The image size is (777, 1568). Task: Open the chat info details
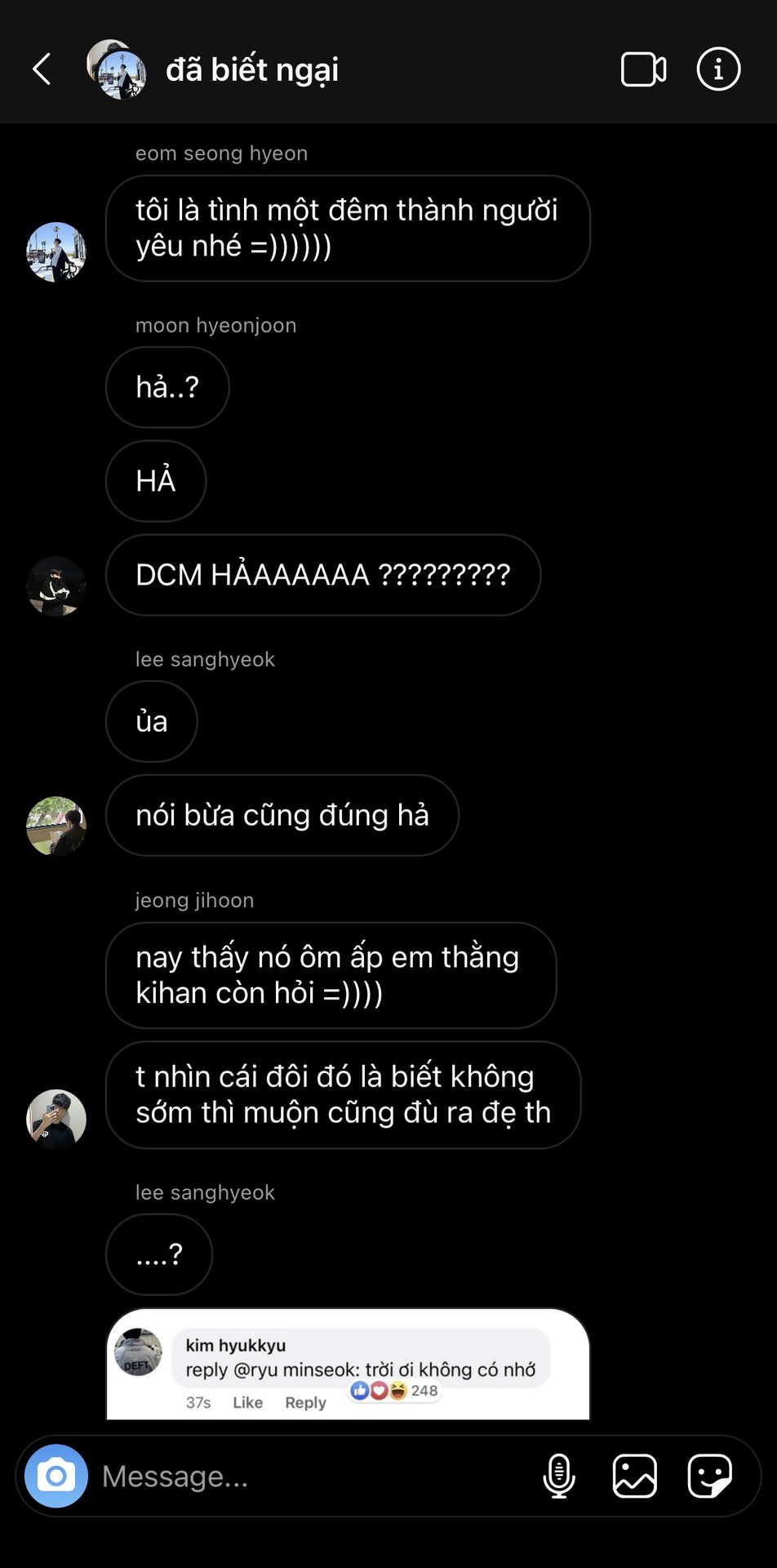pyautogui.click(x=718, y=69)
